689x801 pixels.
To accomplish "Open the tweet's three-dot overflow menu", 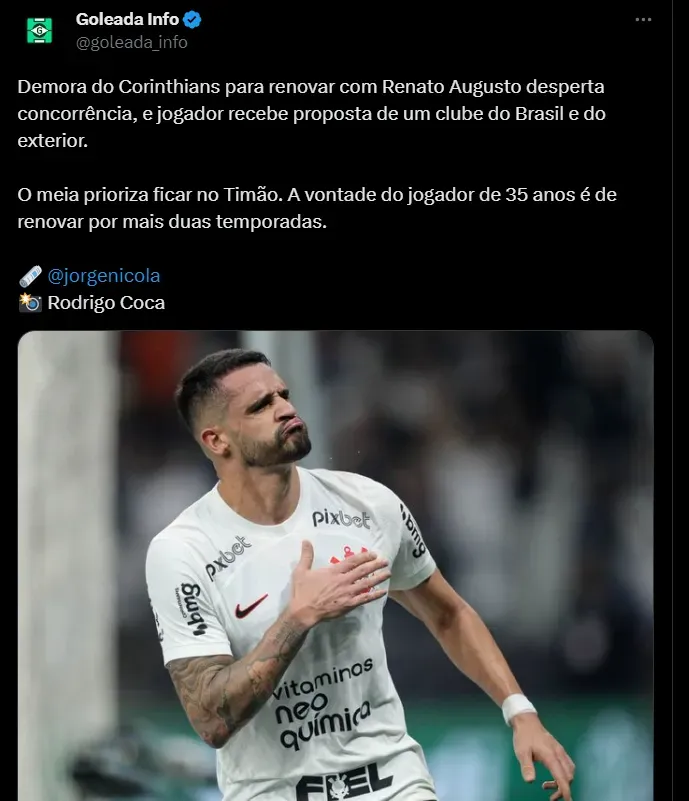I will tap(644, 20).
